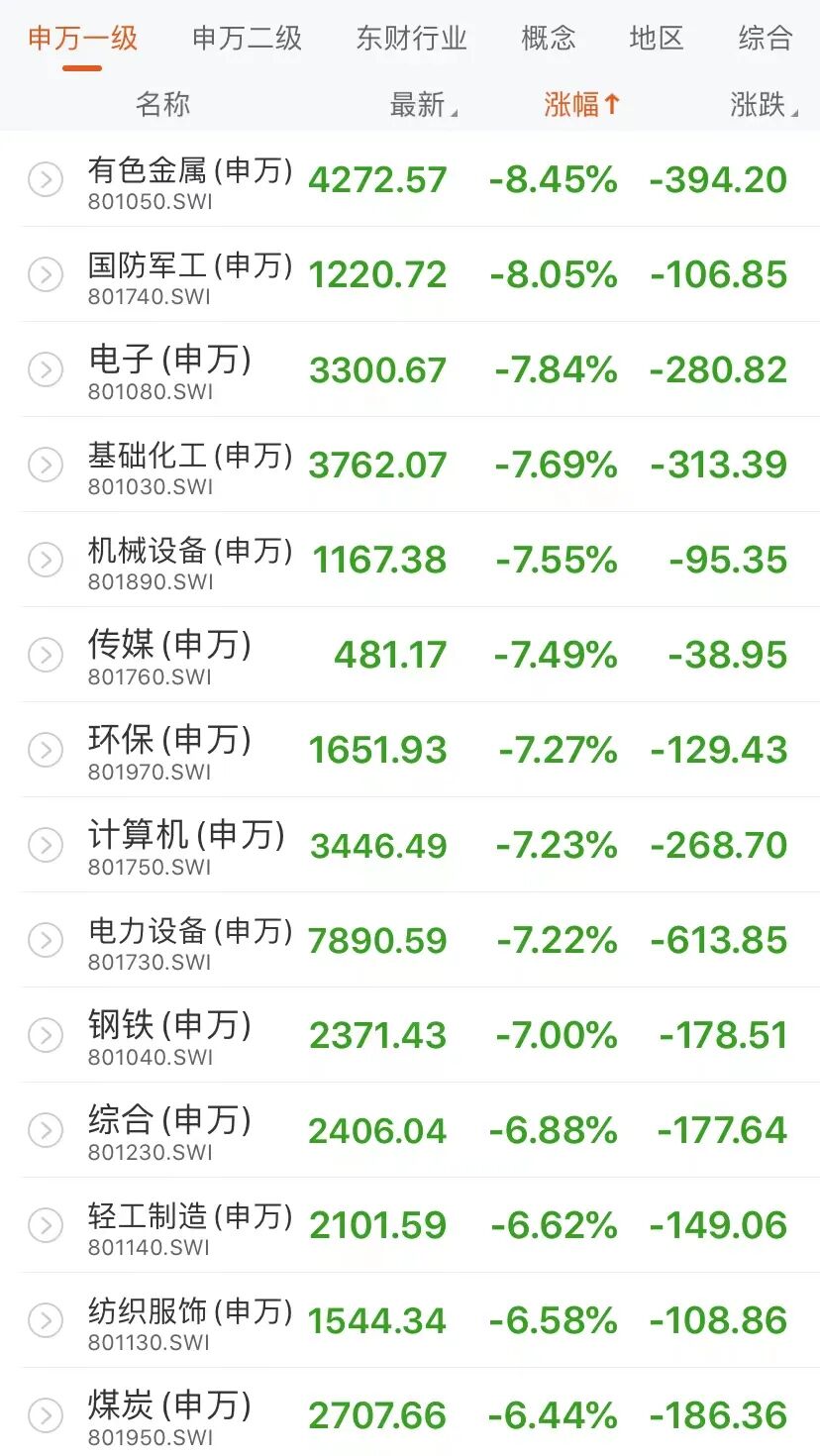Viewport: 820px width, 1456px height.
Task: View details for 煤炭(申万)
Action: click(x=410, y=1412)
